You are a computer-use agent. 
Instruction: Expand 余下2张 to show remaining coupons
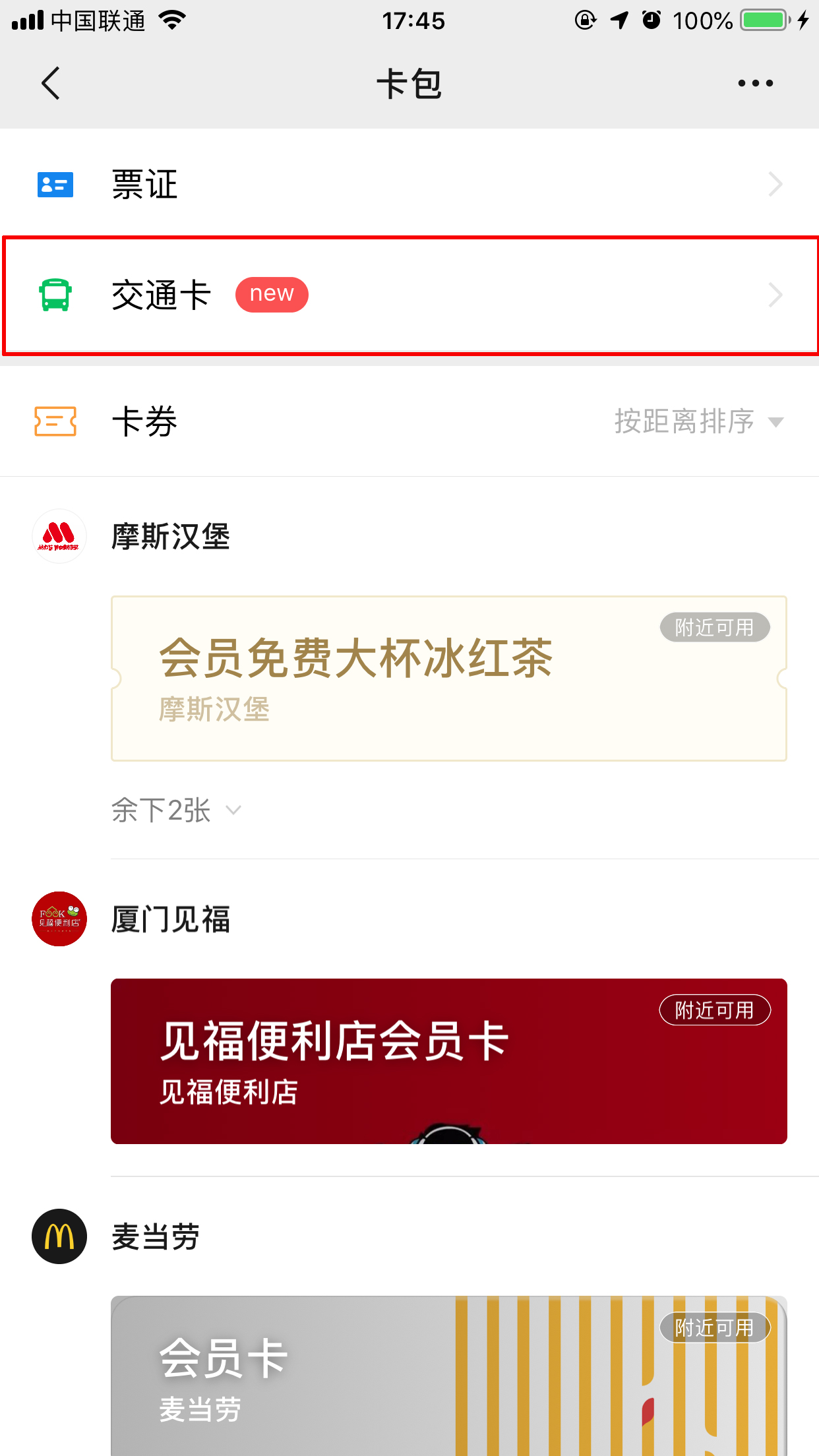coord(175,810)
